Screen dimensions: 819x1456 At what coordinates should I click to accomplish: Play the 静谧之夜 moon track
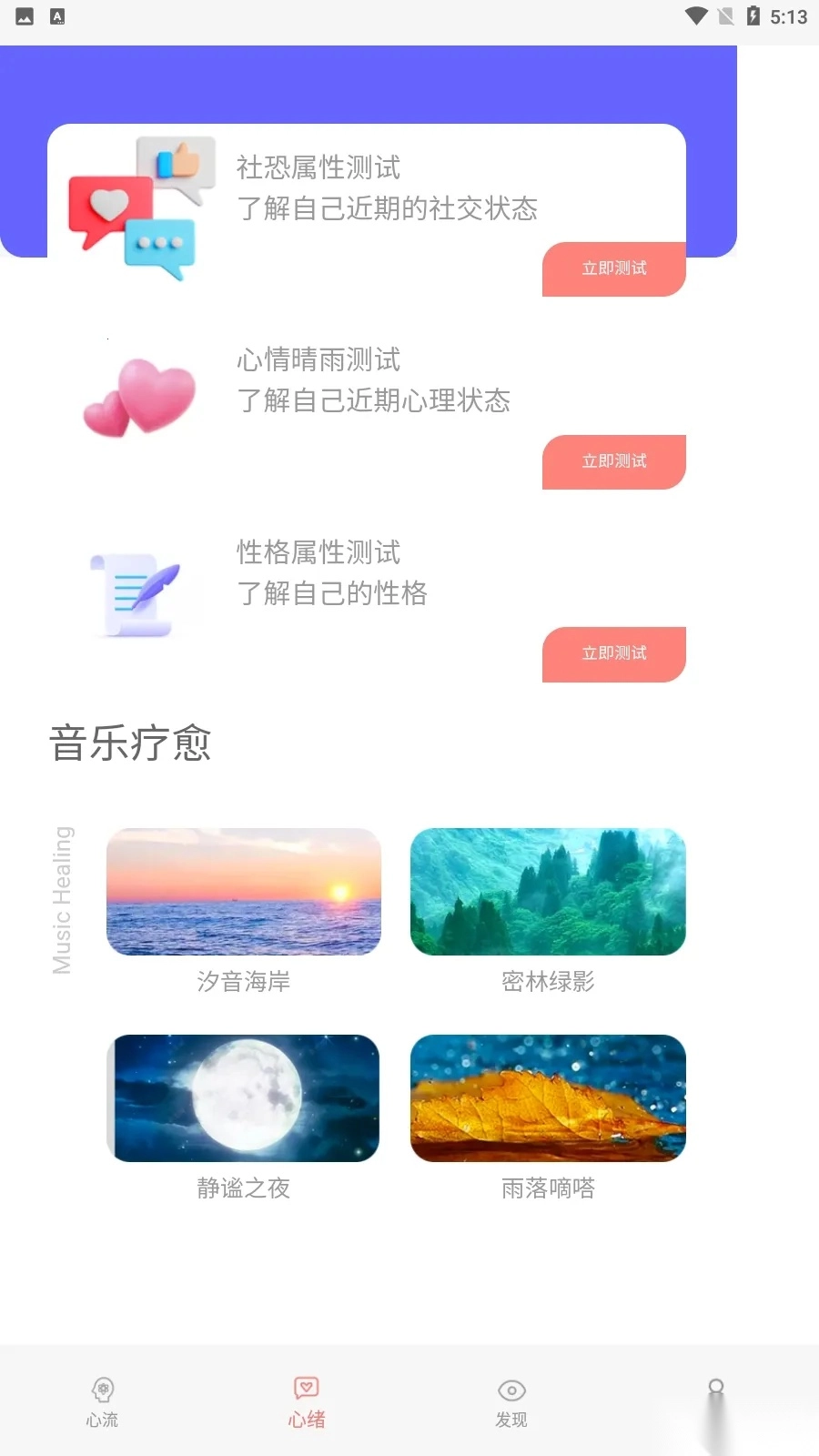click(244, 1097)
